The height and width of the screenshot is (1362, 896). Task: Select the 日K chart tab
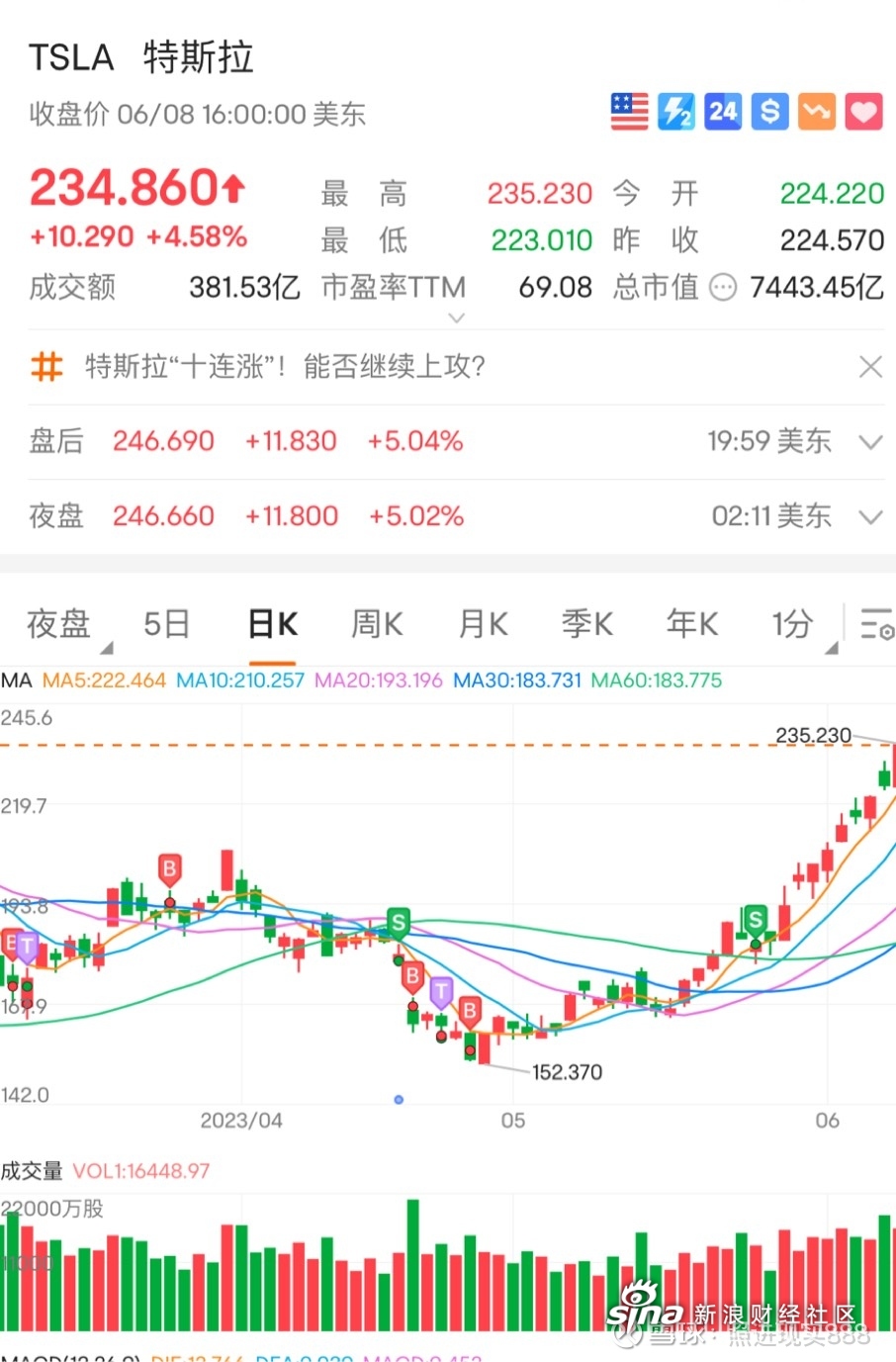click(x=273, y=624)
